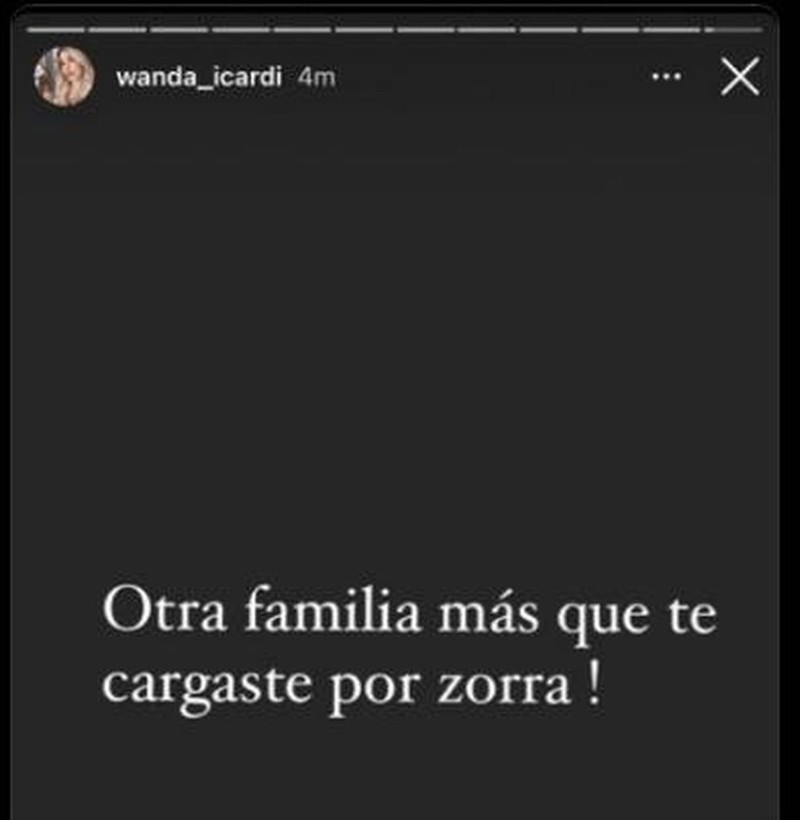
Task: Close the story viewer
Action: (x=740, y=77)
